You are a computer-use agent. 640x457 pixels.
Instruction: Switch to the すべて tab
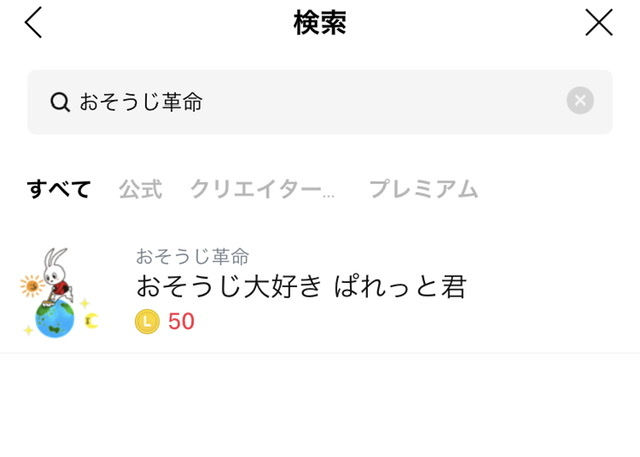pyautogui.click(x=58, y=189)
